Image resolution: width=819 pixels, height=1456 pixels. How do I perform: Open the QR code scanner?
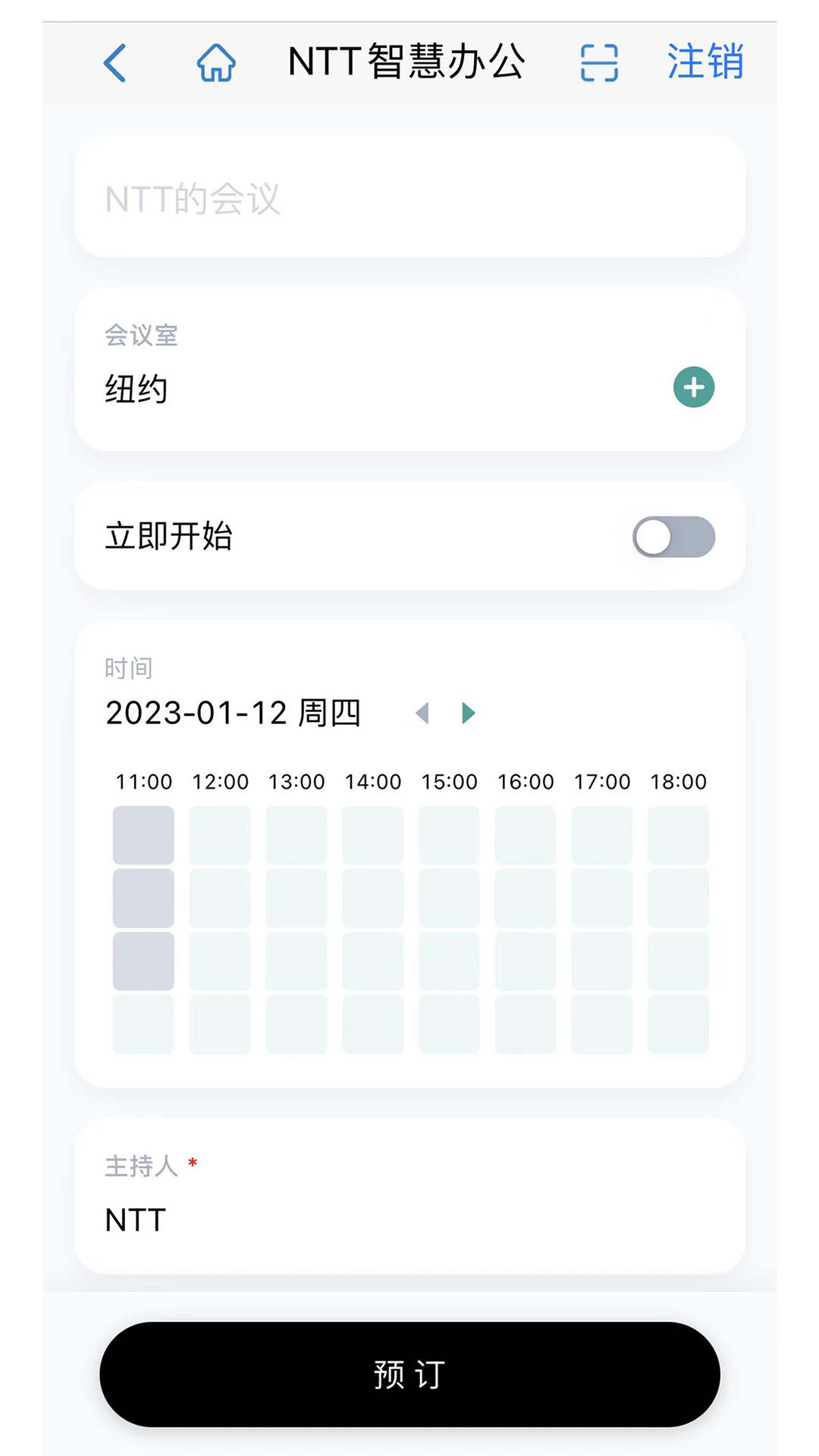[x=599, y=64]
